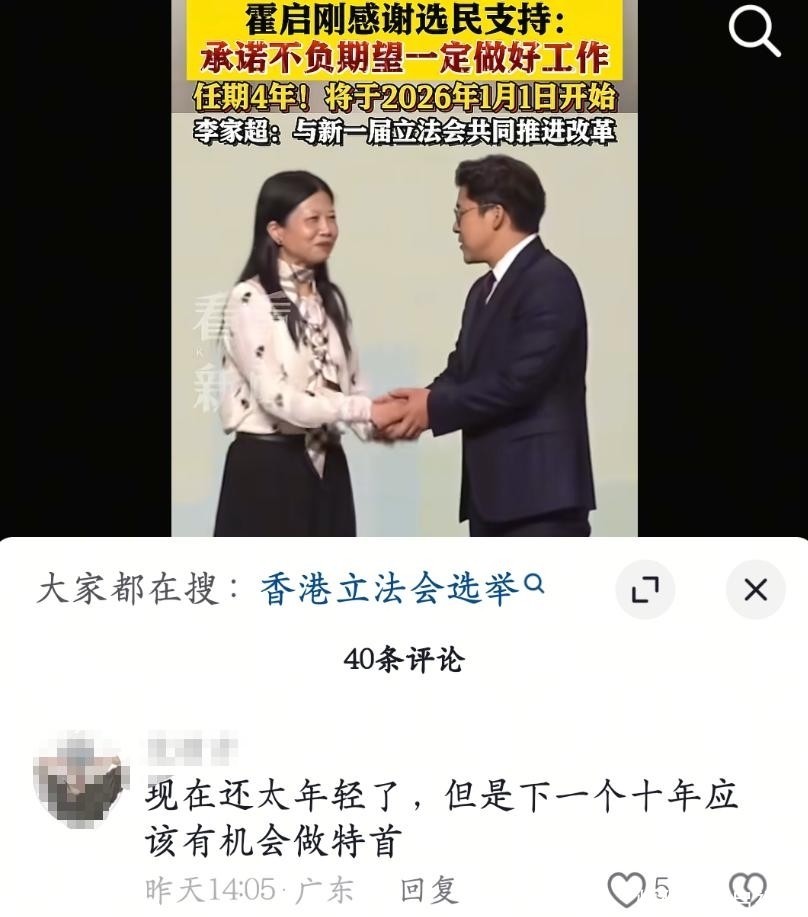Search the suggested term 香港立法会选举
This screenshot has width=808, height=917.
390,590
